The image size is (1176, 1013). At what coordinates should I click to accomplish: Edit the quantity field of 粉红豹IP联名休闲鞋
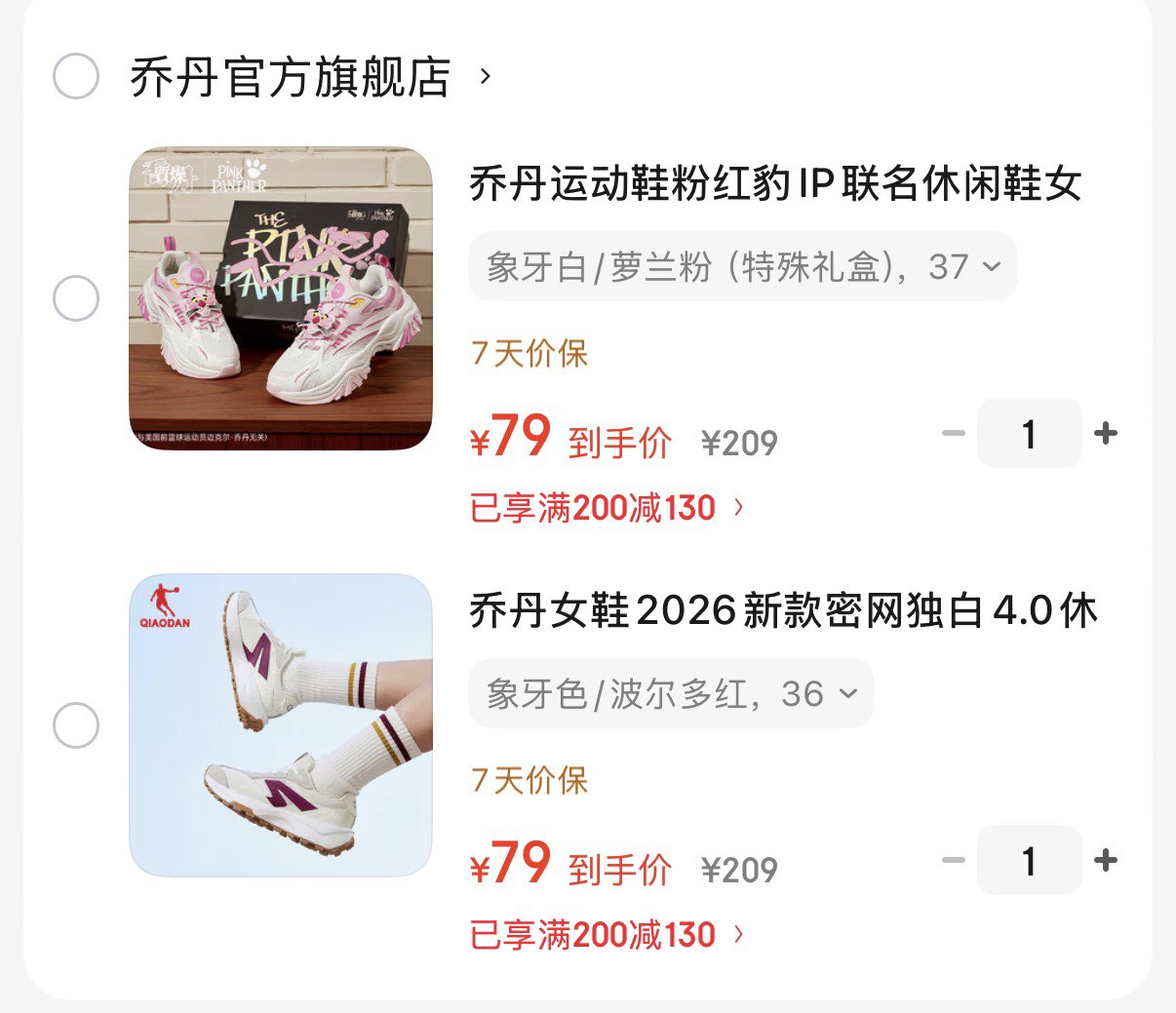[x=1029, y=433]
